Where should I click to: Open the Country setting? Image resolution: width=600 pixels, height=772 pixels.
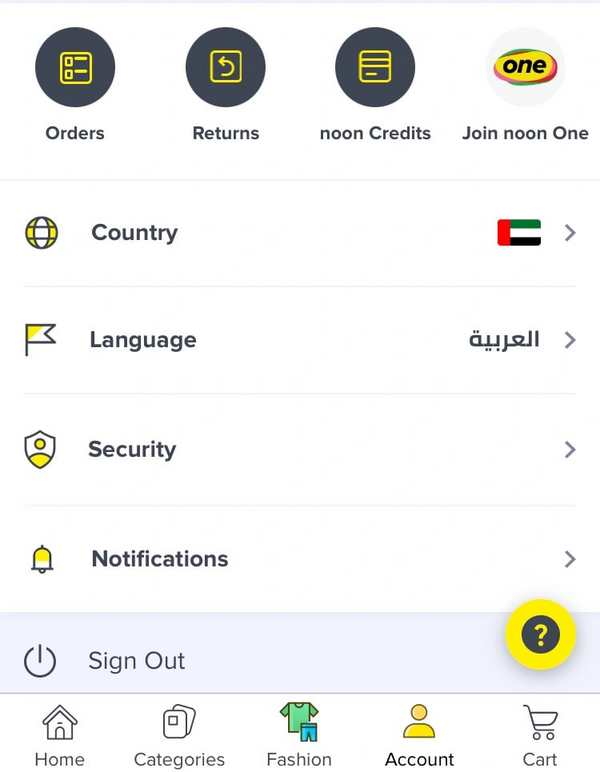click(300, 233)
